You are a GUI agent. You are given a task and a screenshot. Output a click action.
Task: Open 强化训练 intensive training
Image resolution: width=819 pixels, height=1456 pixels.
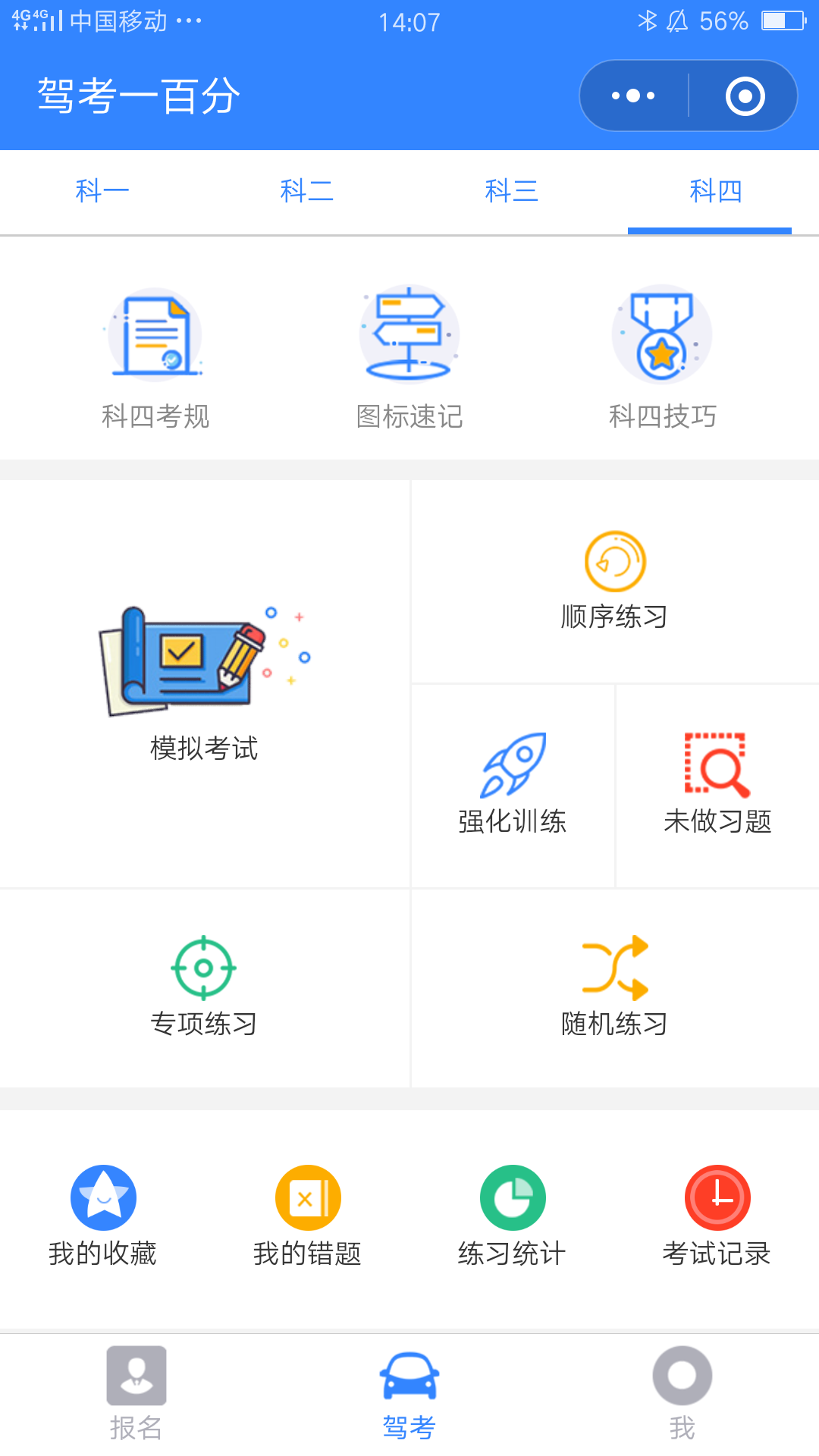pos(513,785)
